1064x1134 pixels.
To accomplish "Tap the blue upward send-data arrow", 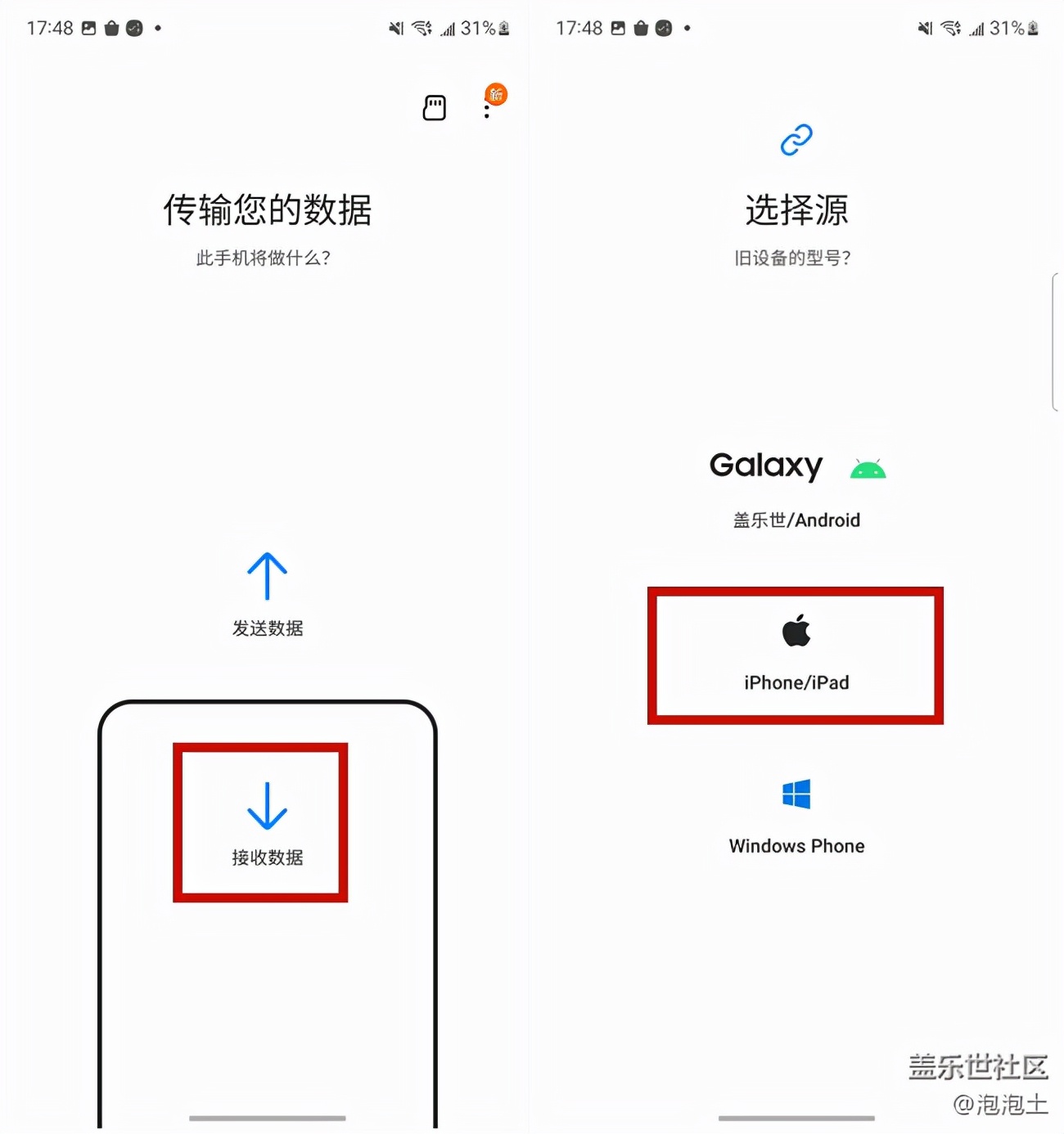I will click(x=266, y=578).
